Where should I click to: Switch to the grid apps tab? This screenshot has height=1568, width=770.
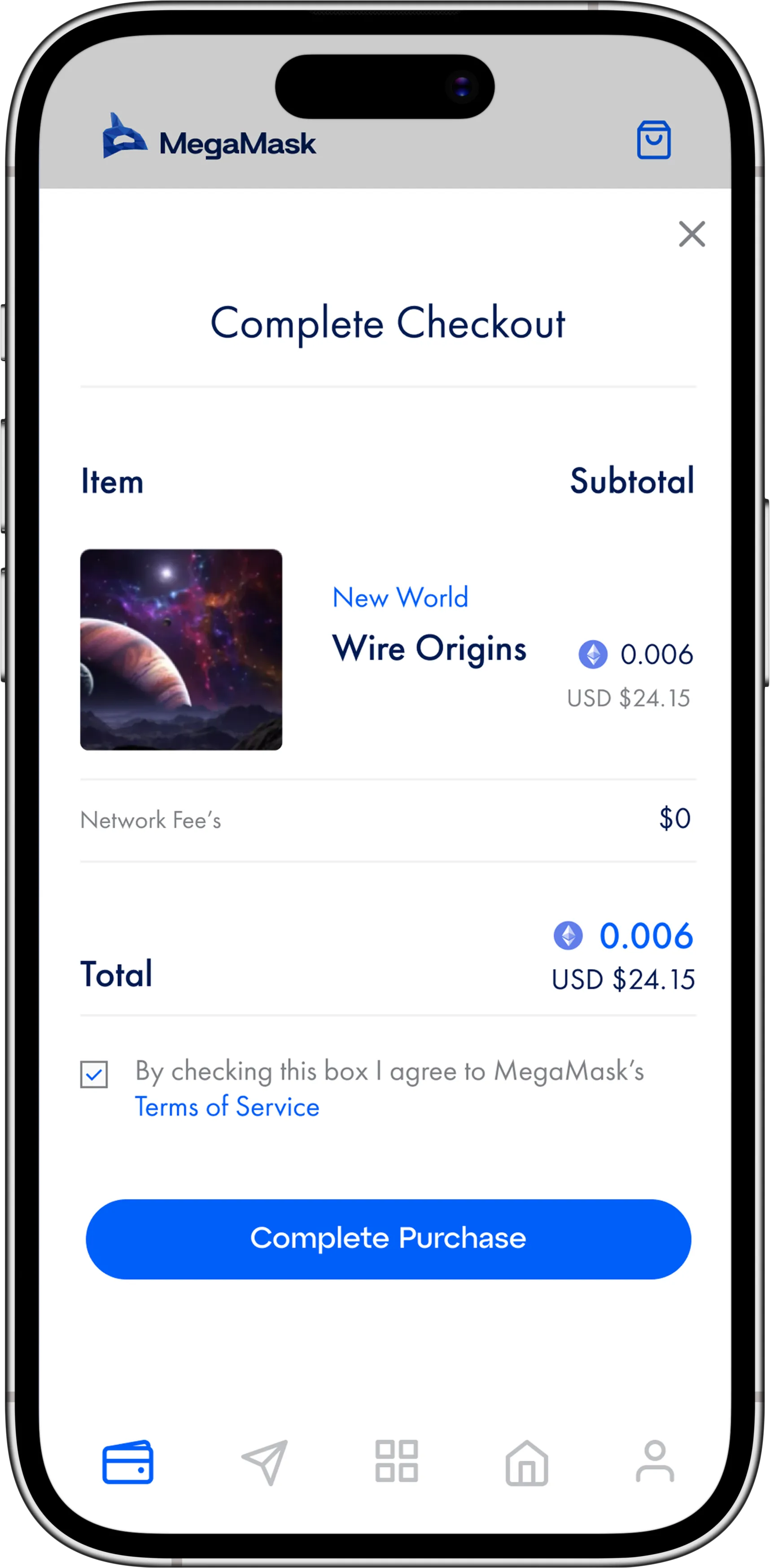(x=397, y=1461)
